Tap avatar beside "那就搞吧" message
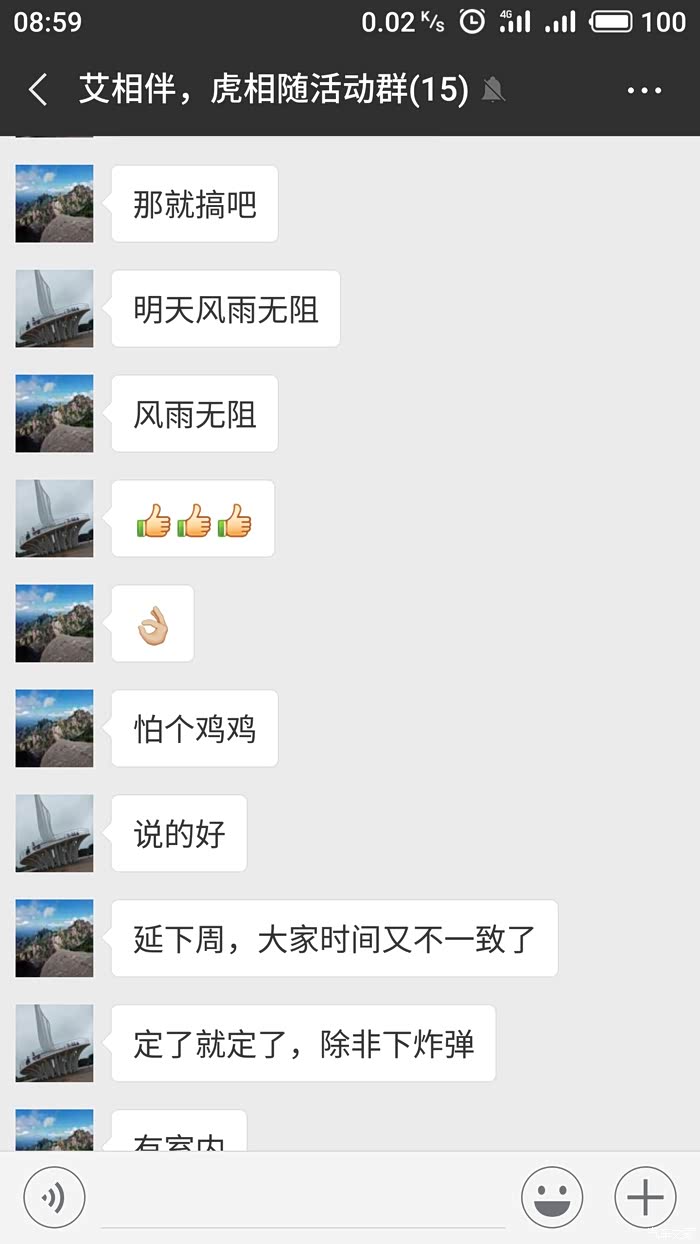Screen dimensions: 700x1244 54,204
